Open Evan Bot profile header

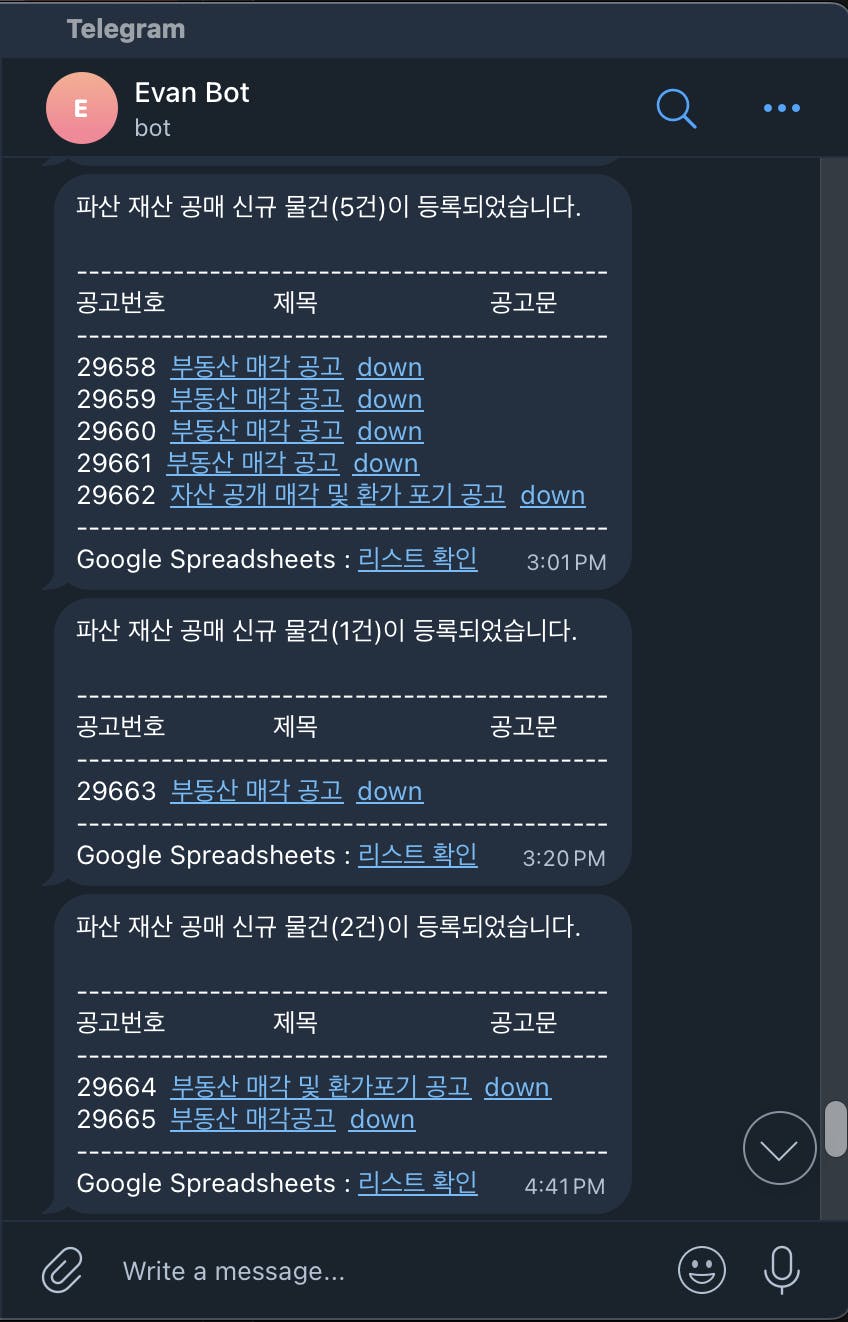pos(191,107)
